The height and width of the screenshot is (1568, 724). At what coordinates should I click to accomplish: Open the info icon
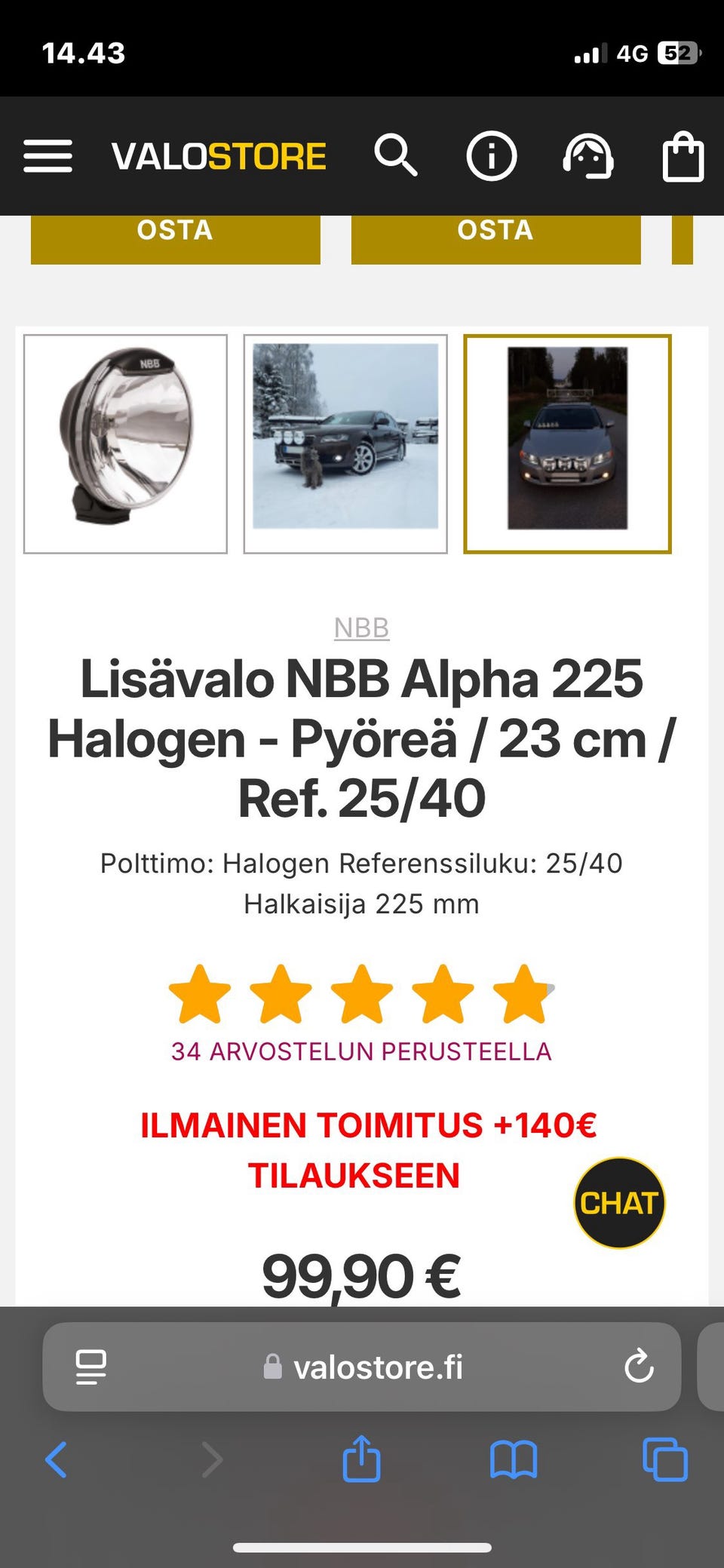(491, 156)
